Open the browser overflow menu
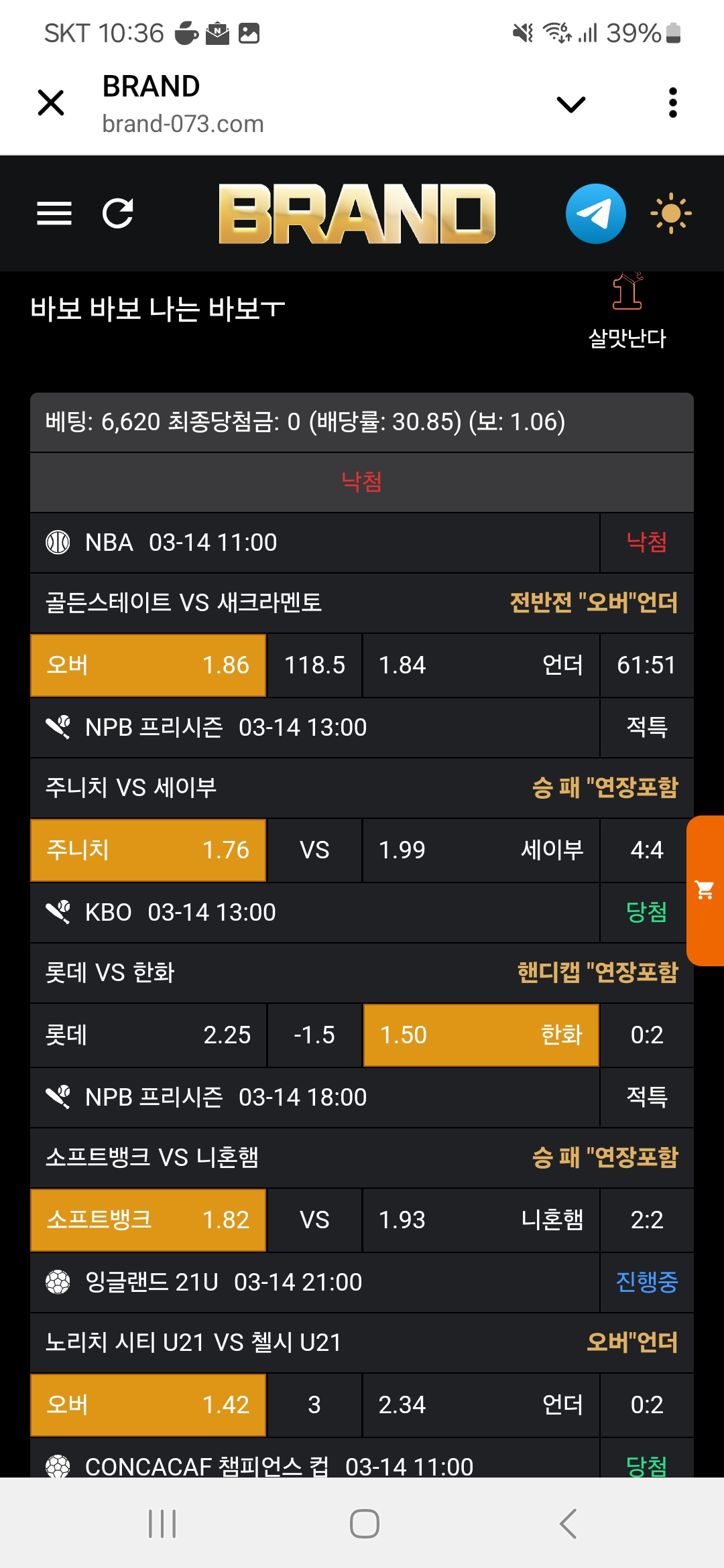Image resolution: width=724 pixels, height=1568 pixels. pos(673,103)
